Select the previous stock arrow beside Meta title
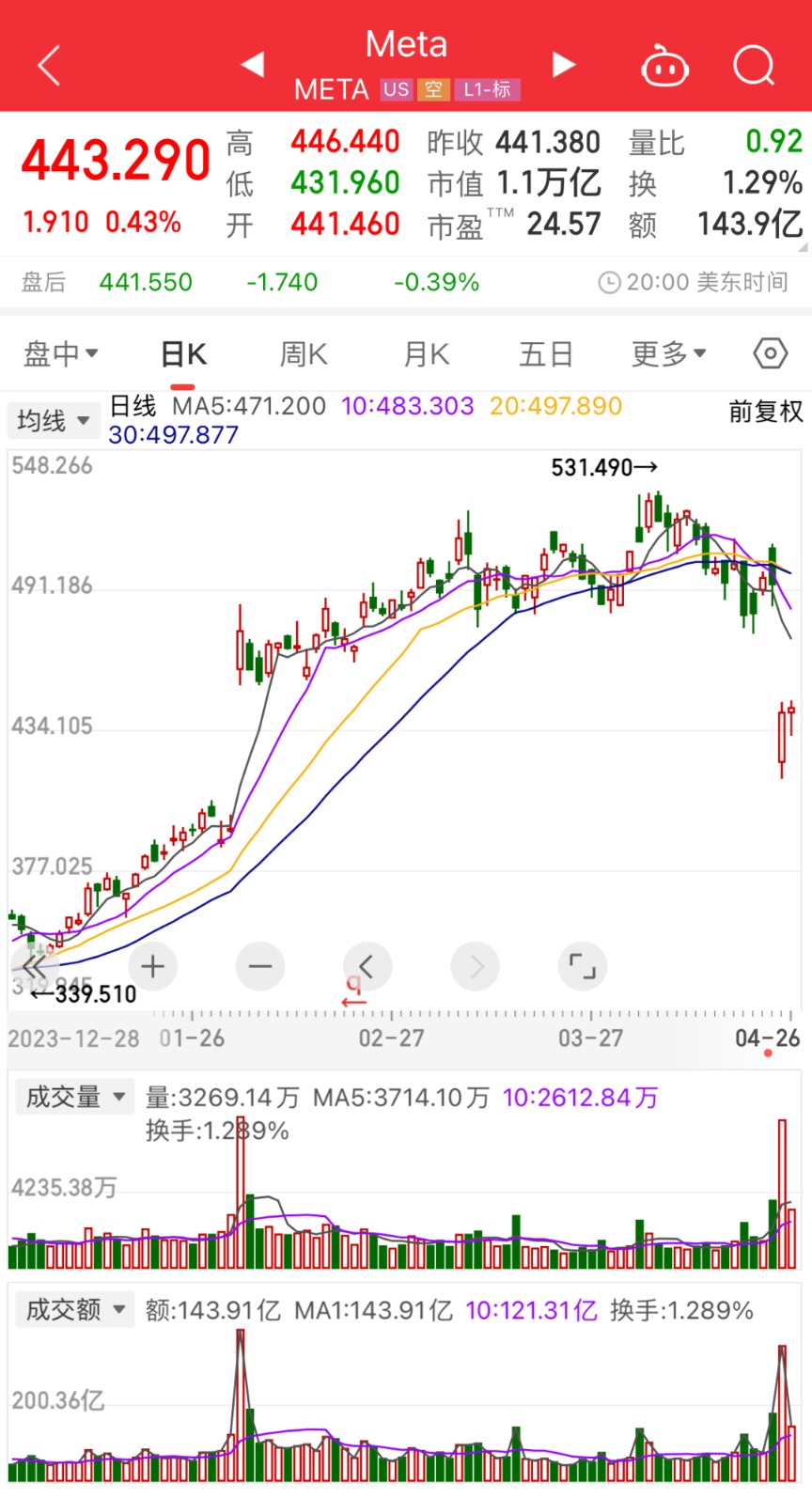Screen dimensions: 812x1498 point(252,64)
